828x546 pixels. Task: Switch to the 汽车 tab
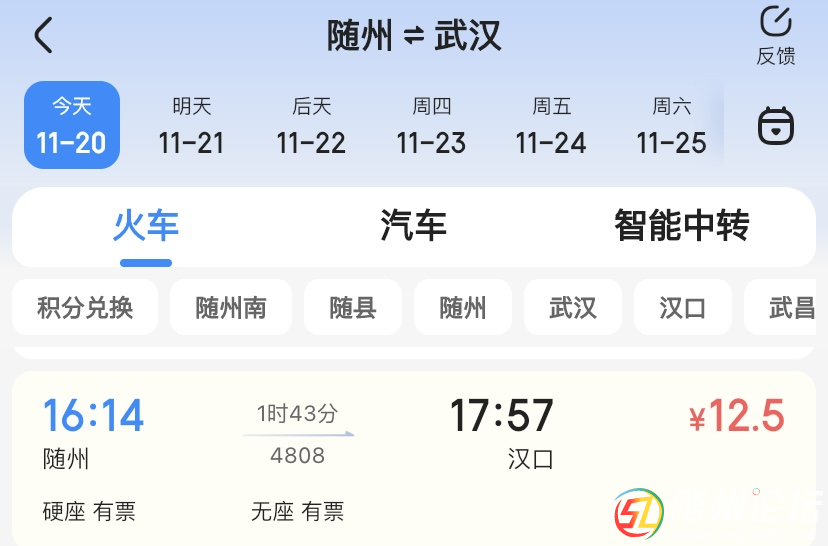[413, 226]
